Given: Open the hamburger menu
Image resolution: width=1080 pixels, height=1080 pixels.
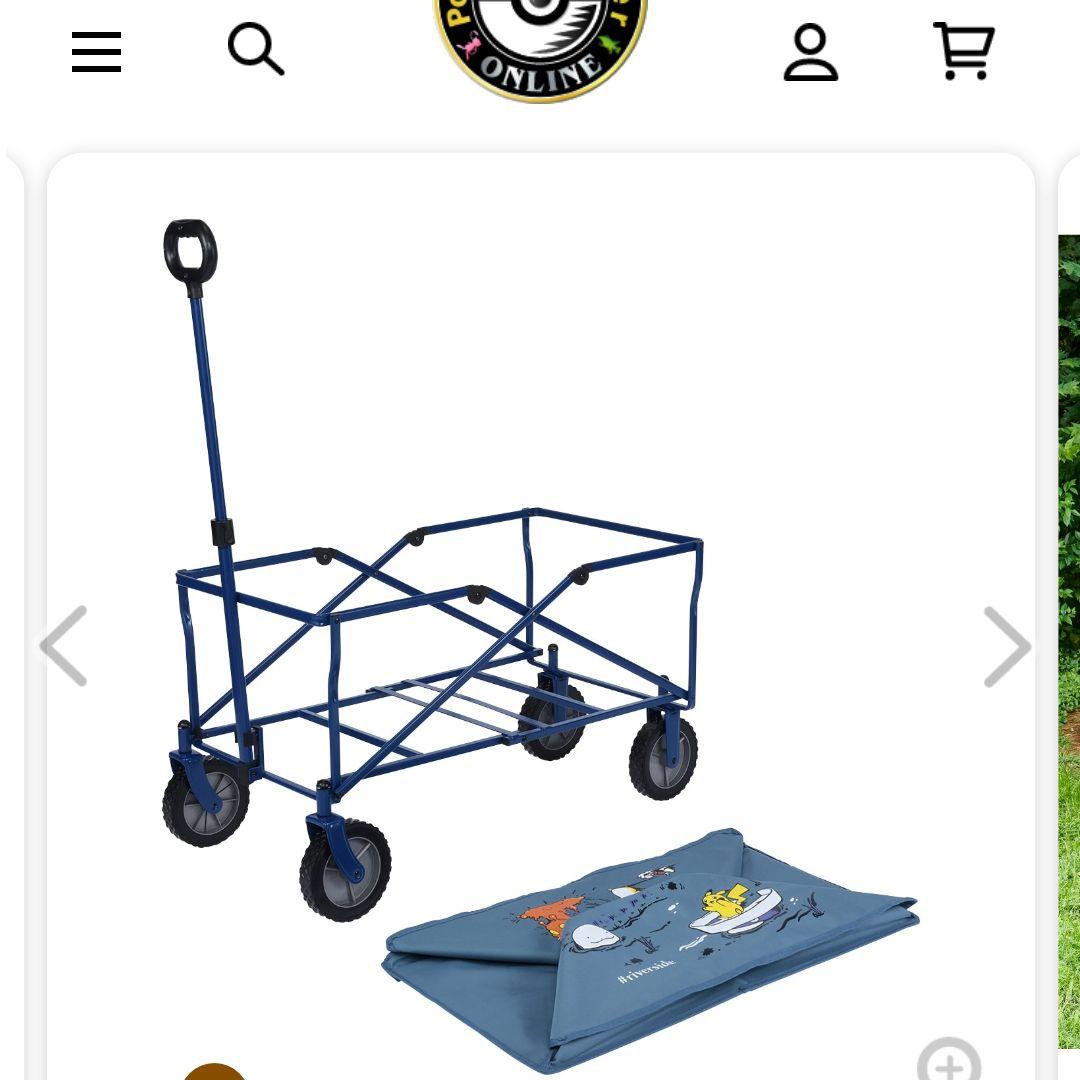Looking at the screenshot, I should coord(96,52).
